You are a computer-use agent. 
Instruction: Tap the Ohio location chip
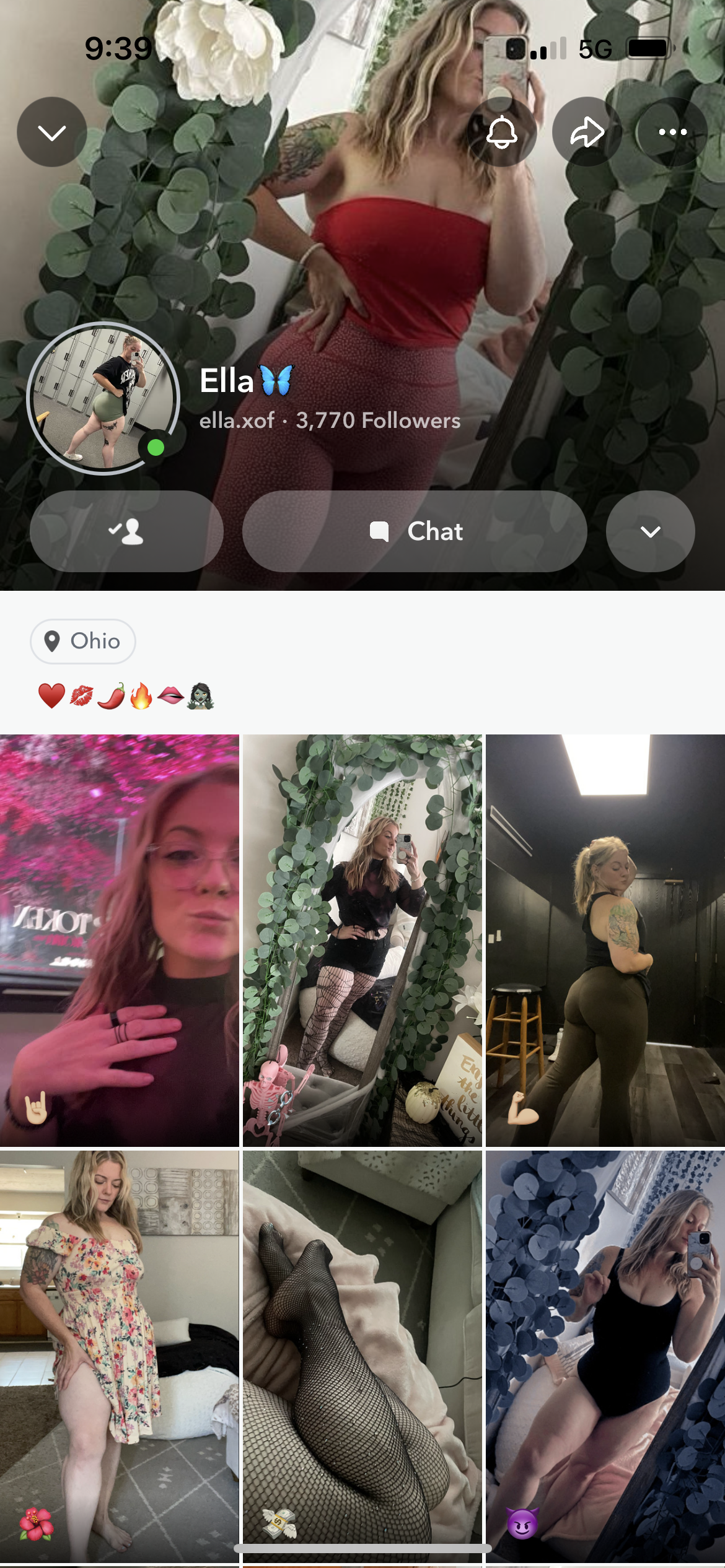(83, 642)
